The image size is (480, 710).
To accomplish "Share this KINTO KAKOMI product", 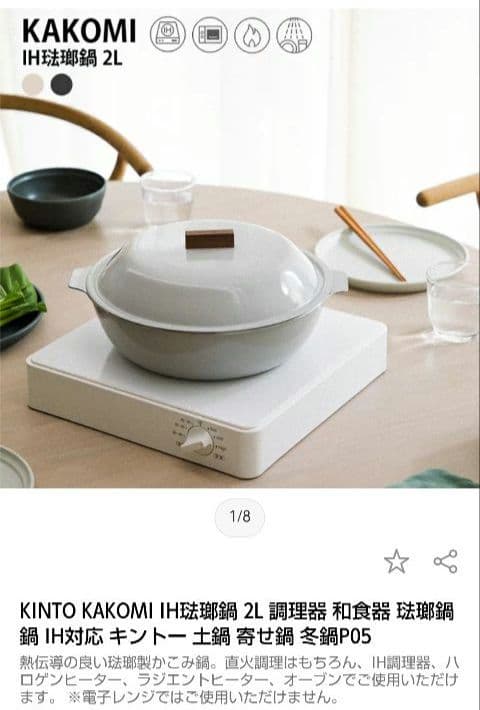I will (446, 561).
